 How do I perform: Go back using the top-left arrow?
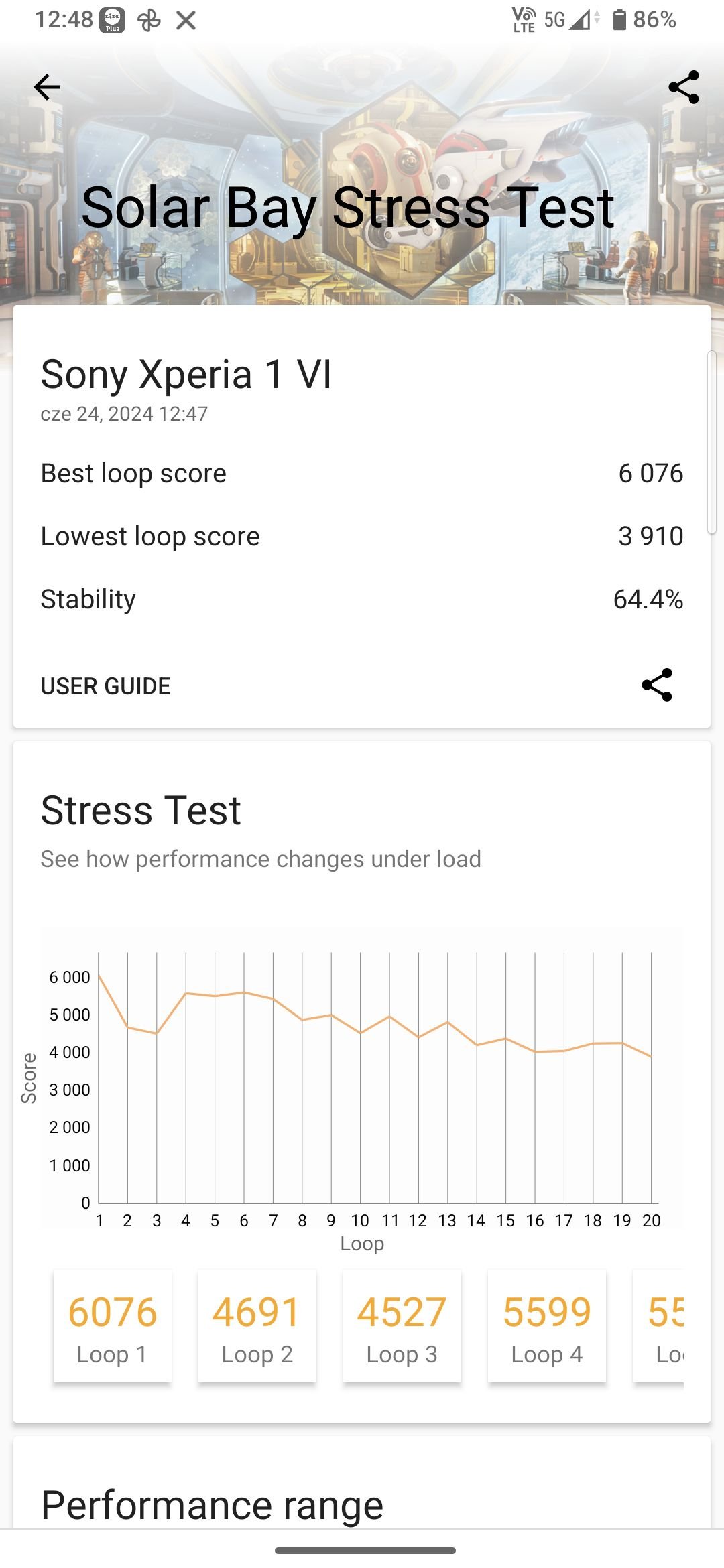[x=47, y=87]
